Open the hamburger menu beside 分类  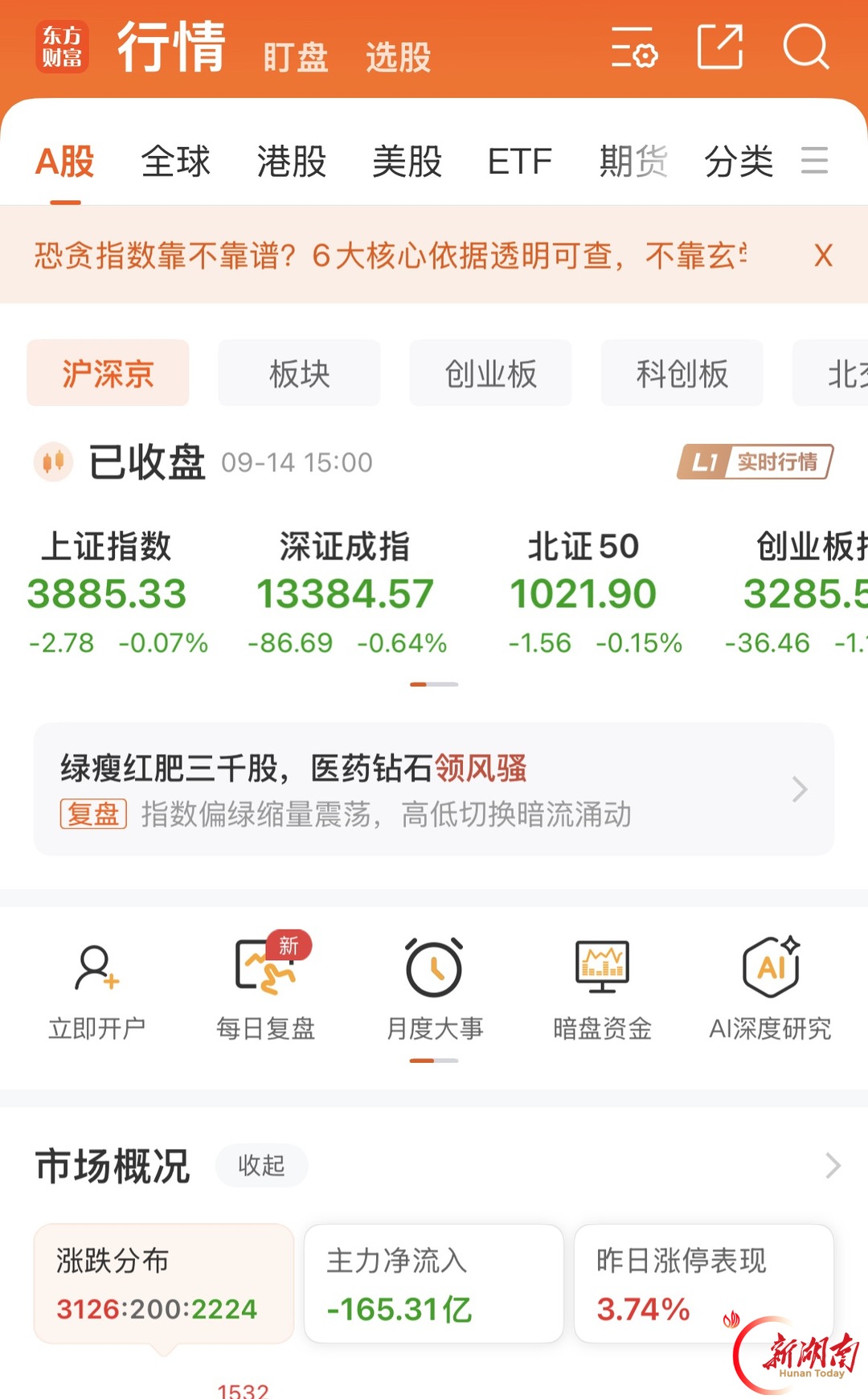[814, 160]
